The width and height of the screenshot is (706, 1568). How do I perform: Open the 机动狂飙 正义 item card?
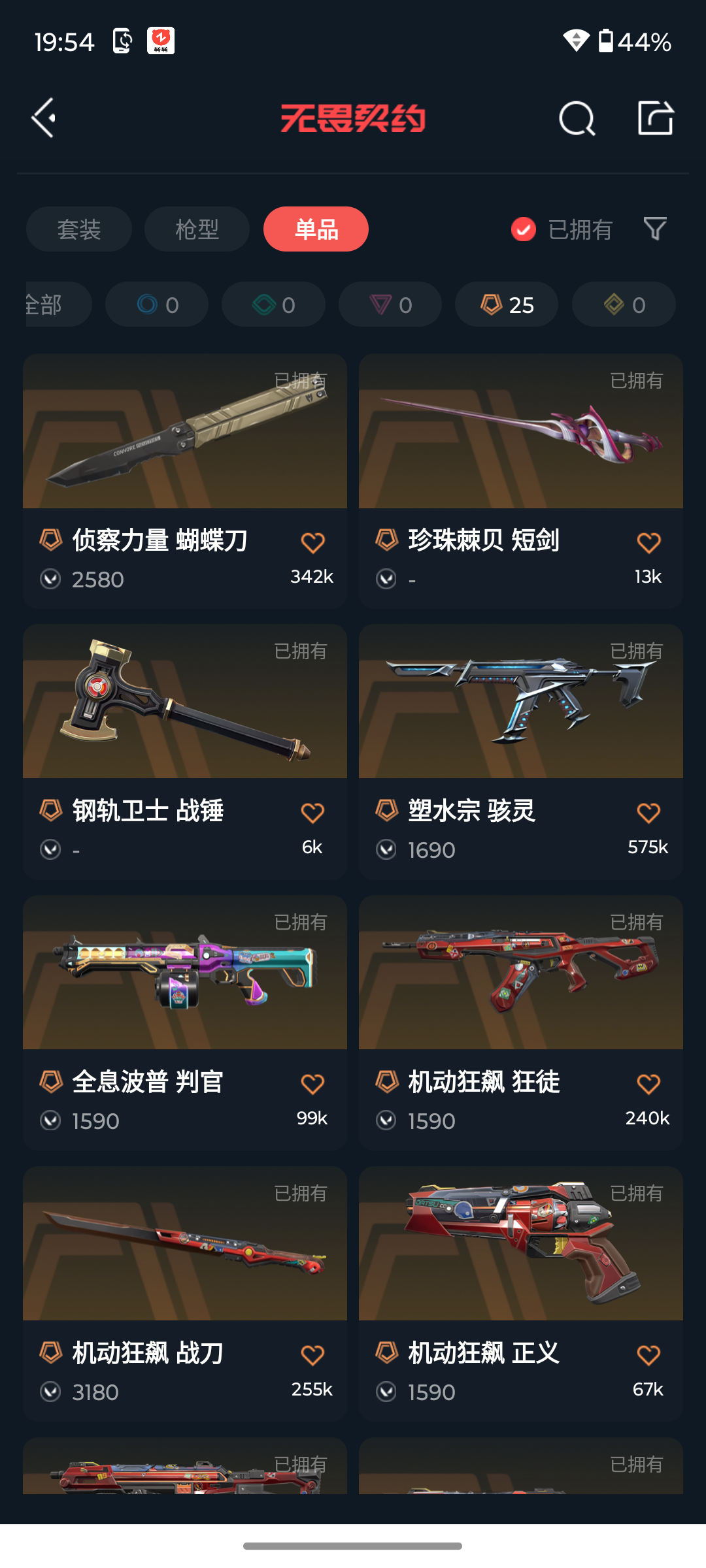[x=521, y=1294]
